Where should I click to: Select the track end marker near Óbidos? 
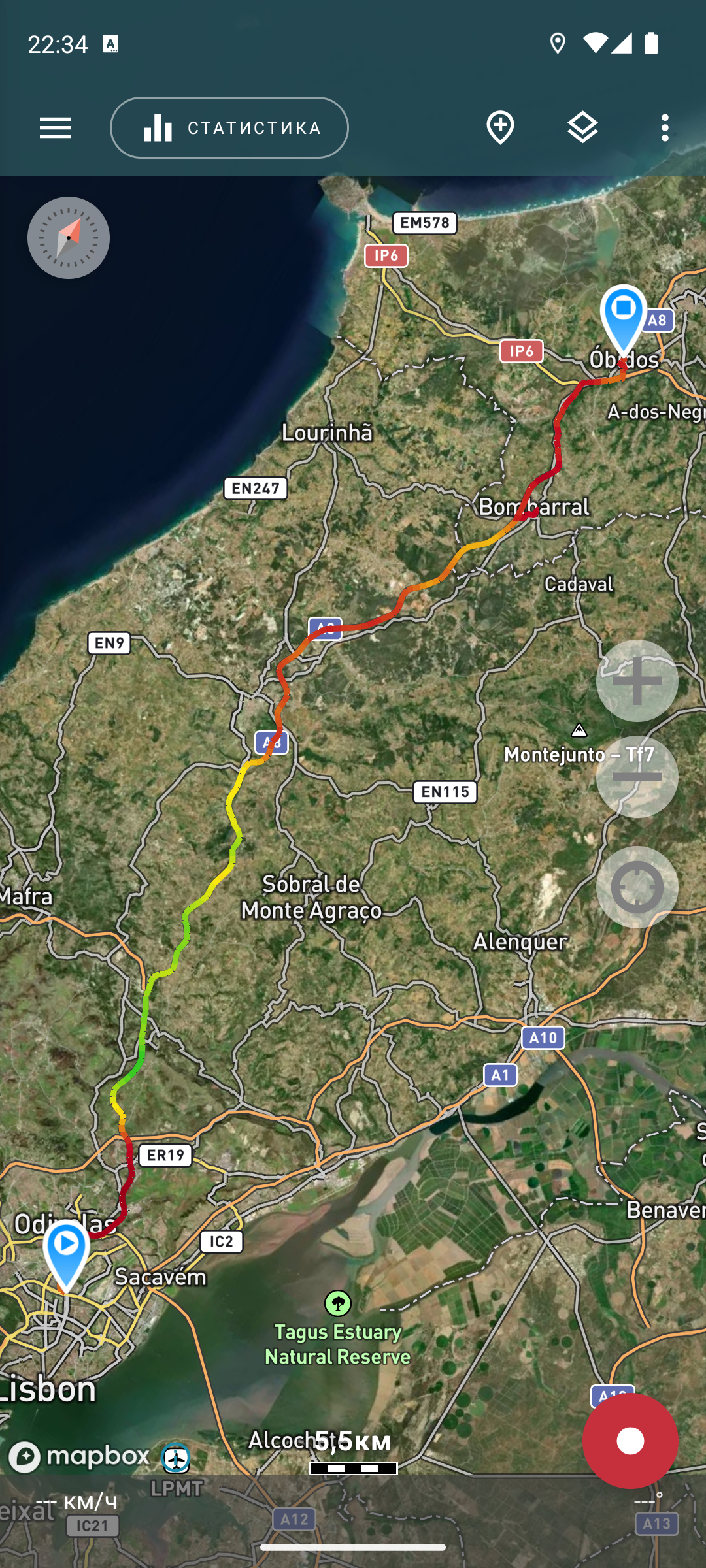[624, 321]
